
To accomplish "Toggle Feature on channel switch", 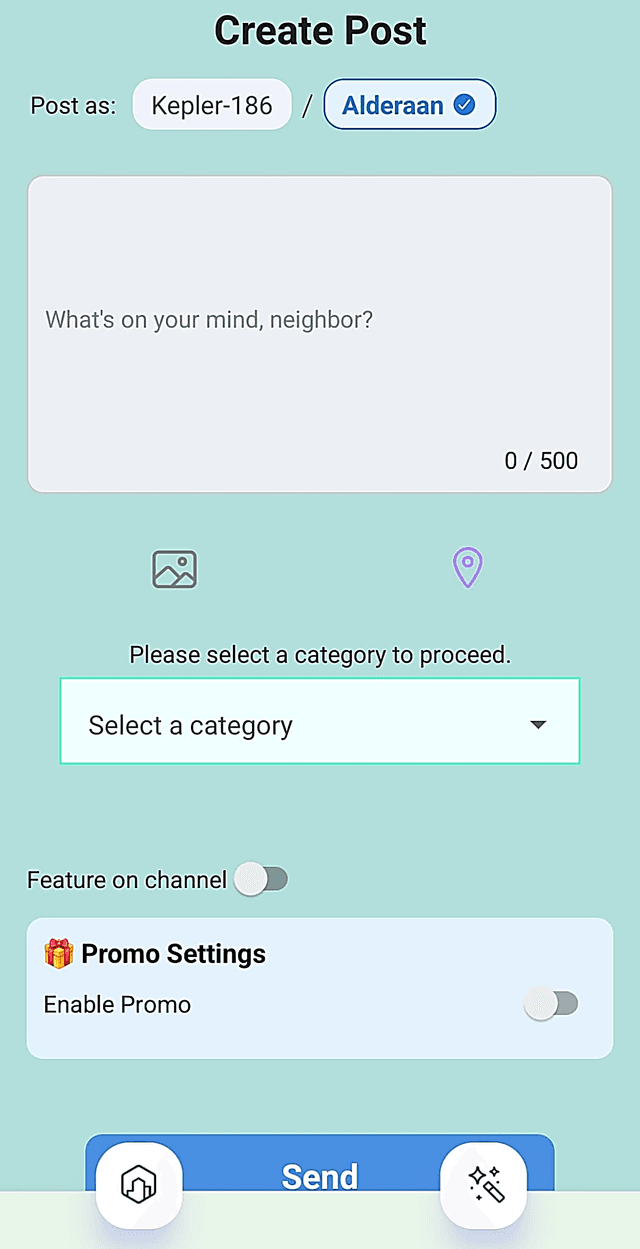I will (261, 880).
